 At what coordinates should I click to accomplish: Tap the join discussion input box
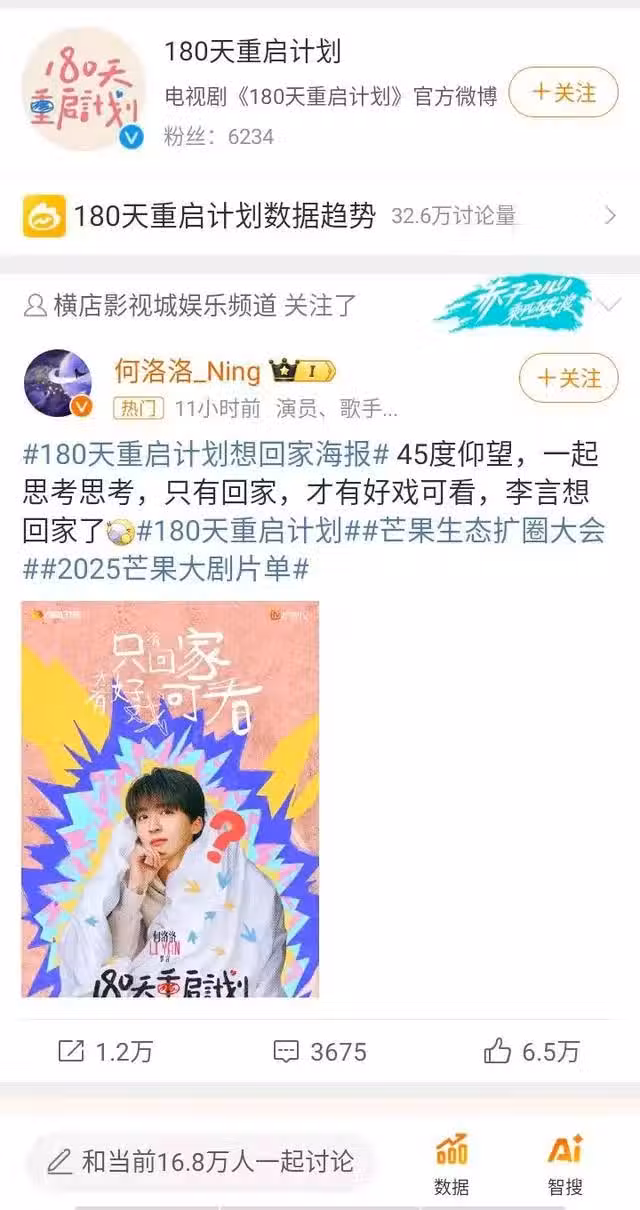200,1161
